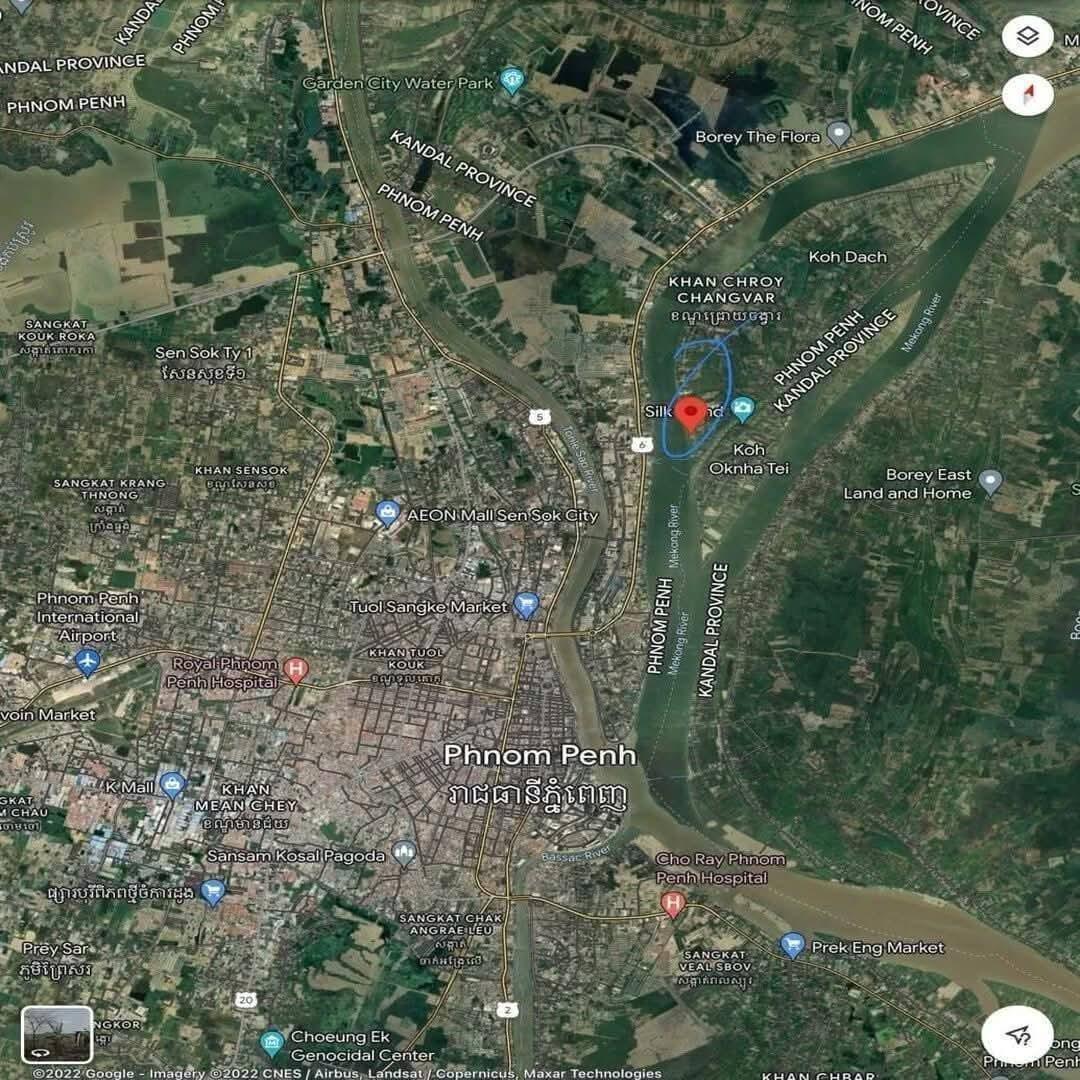
Task: Open the Sansam Kosal Pagoda marker
Action: pyautogui.click(x=404, y=853)
